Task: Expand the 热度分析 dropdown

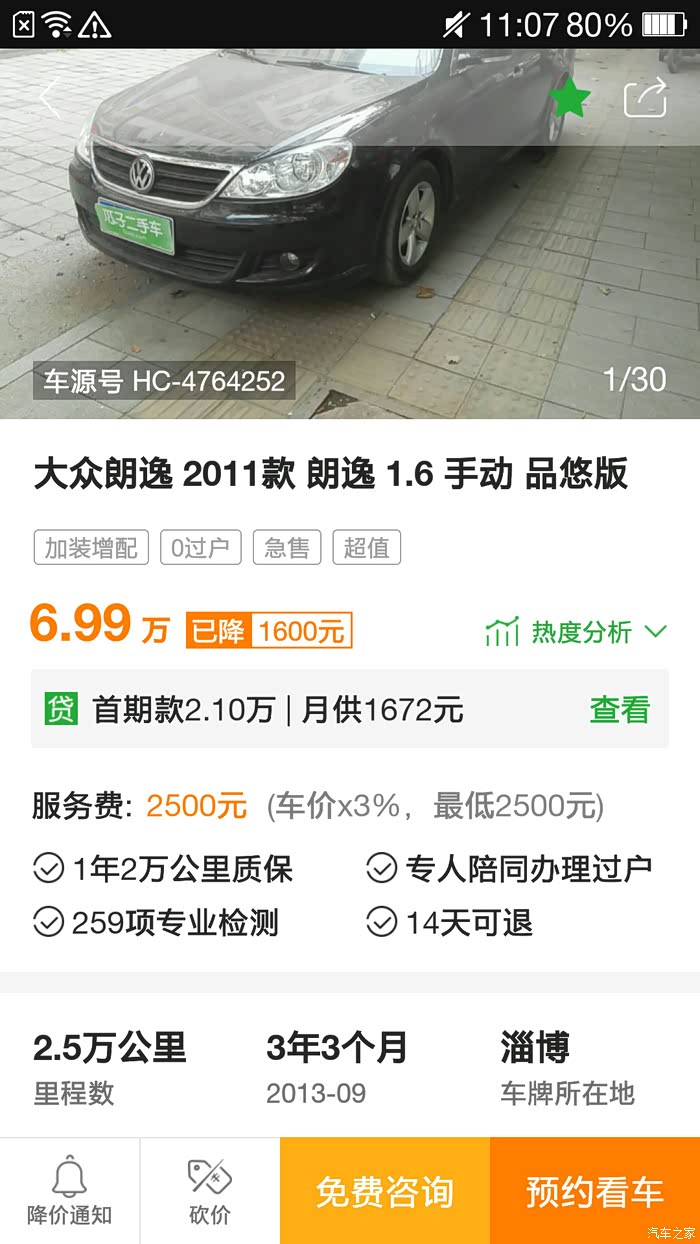Action: 576,632
